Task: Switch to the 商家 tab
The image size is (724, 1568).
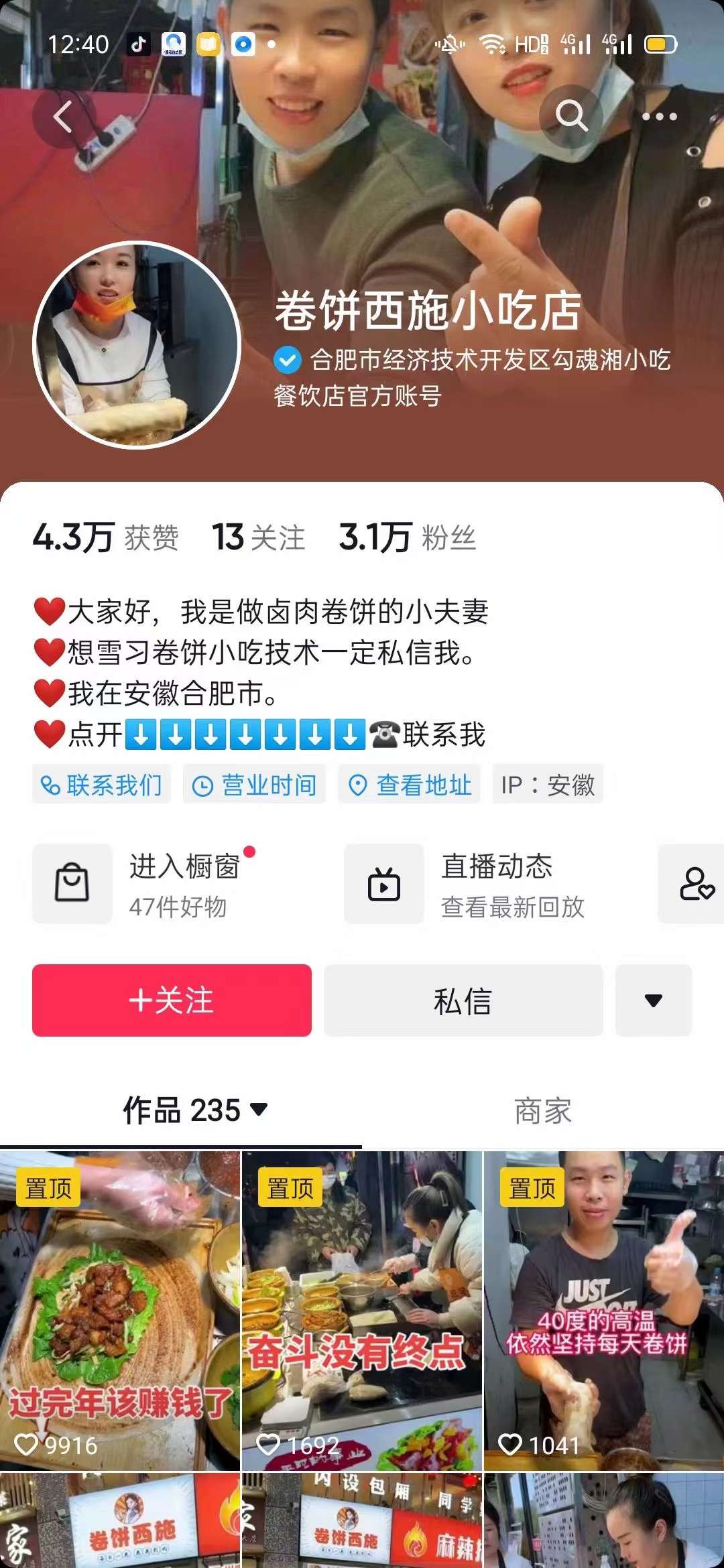Action: (x=543, y=1110)
